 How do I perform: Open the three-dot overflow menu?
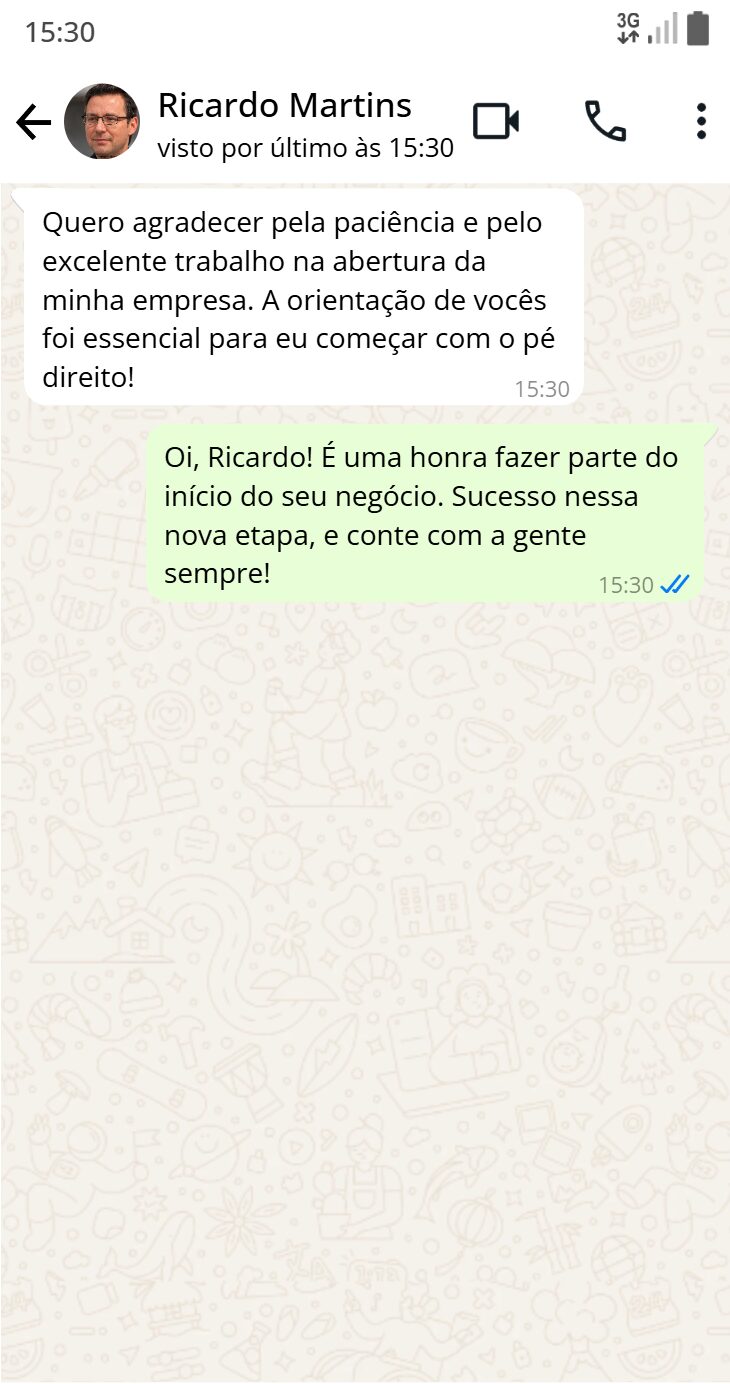[x=701, y=122]
